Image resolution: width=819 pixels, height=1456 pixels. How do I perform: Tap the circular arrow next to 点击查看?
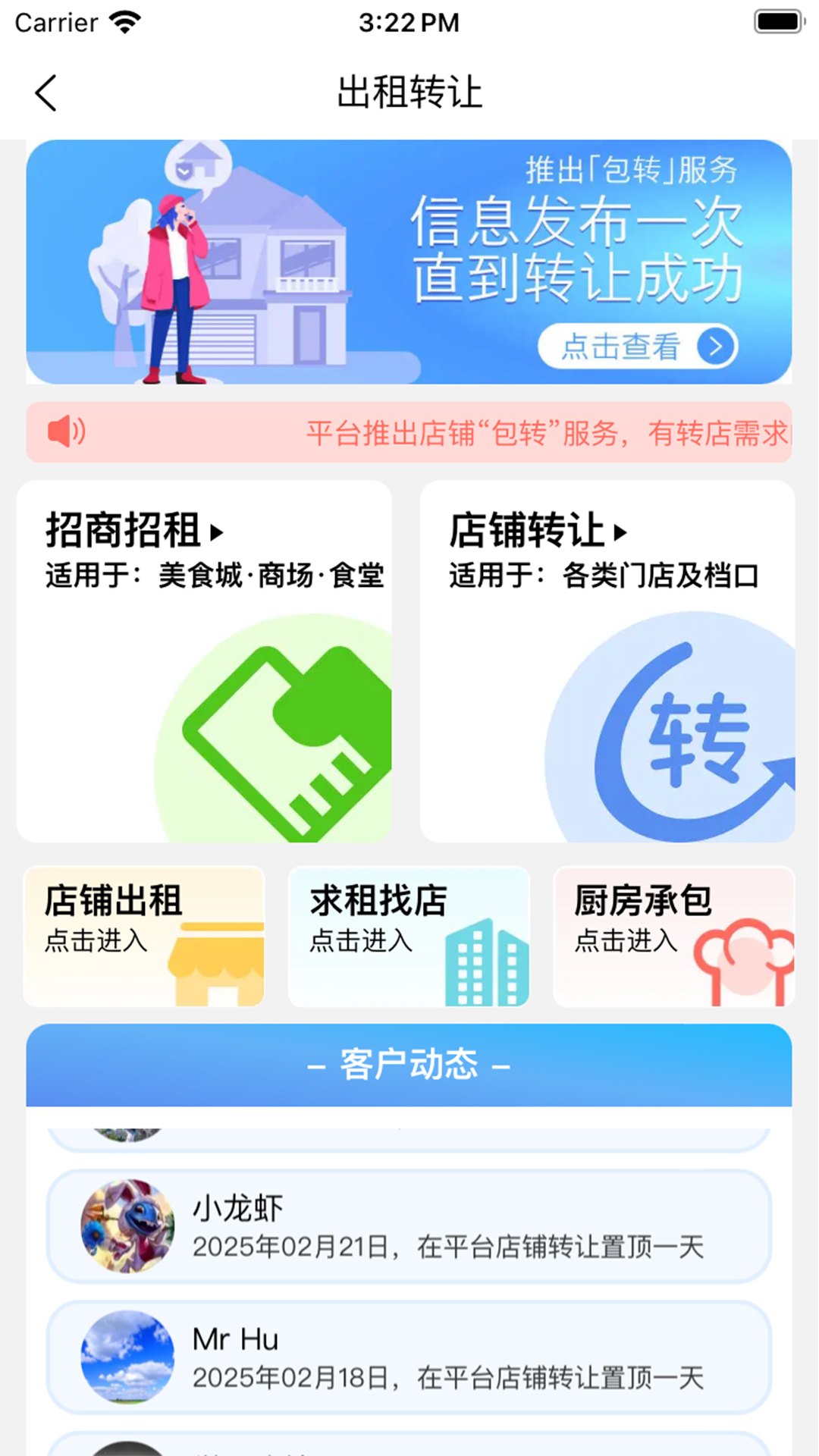click(714, 347)
